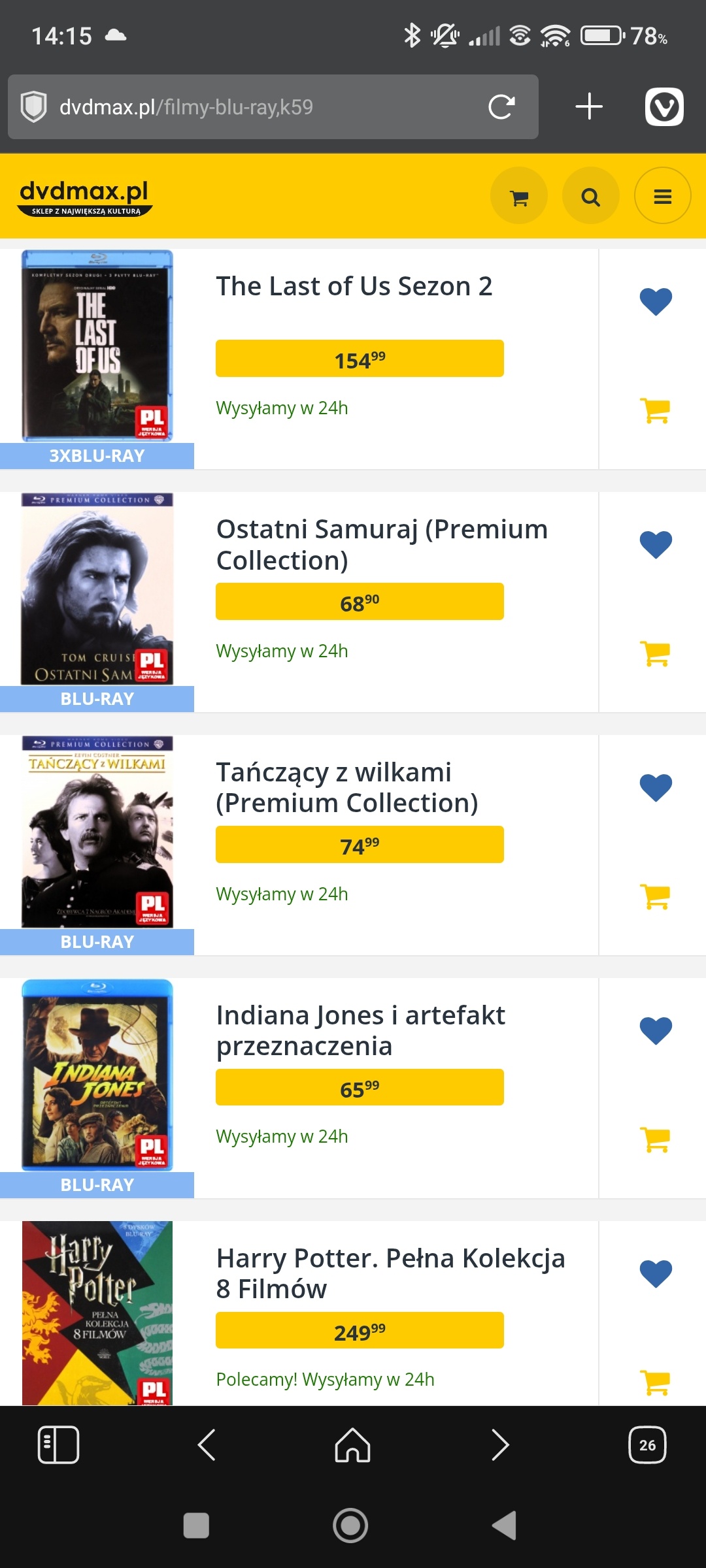This screenshot has width=706, height=1568.
Task: Open the Ostatni Samuraj product title
Action: coord(382,544)
